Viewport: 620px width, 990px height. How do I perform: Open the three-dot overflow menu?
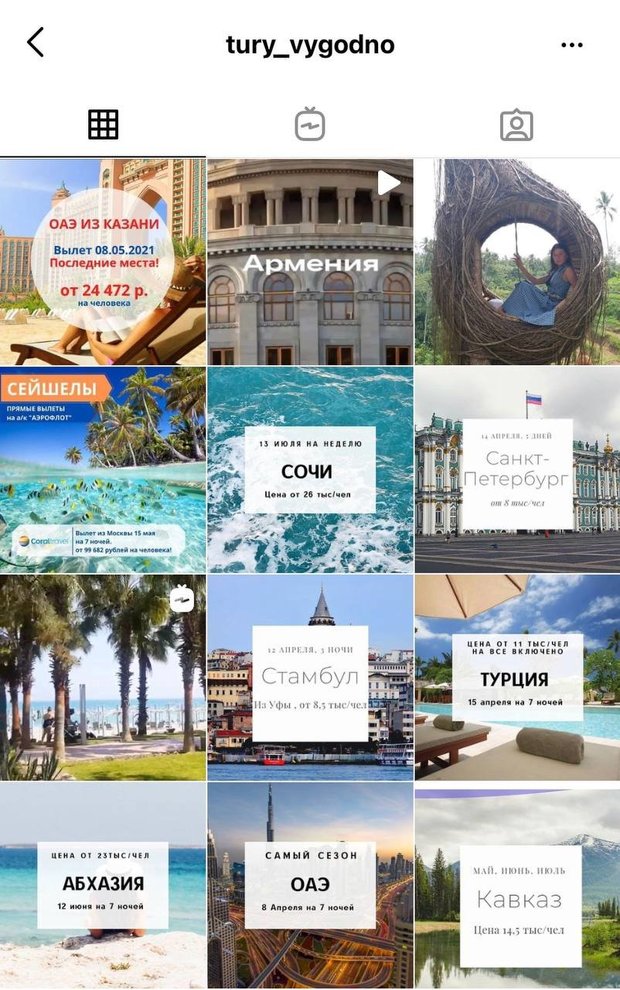tap(572, 45)
